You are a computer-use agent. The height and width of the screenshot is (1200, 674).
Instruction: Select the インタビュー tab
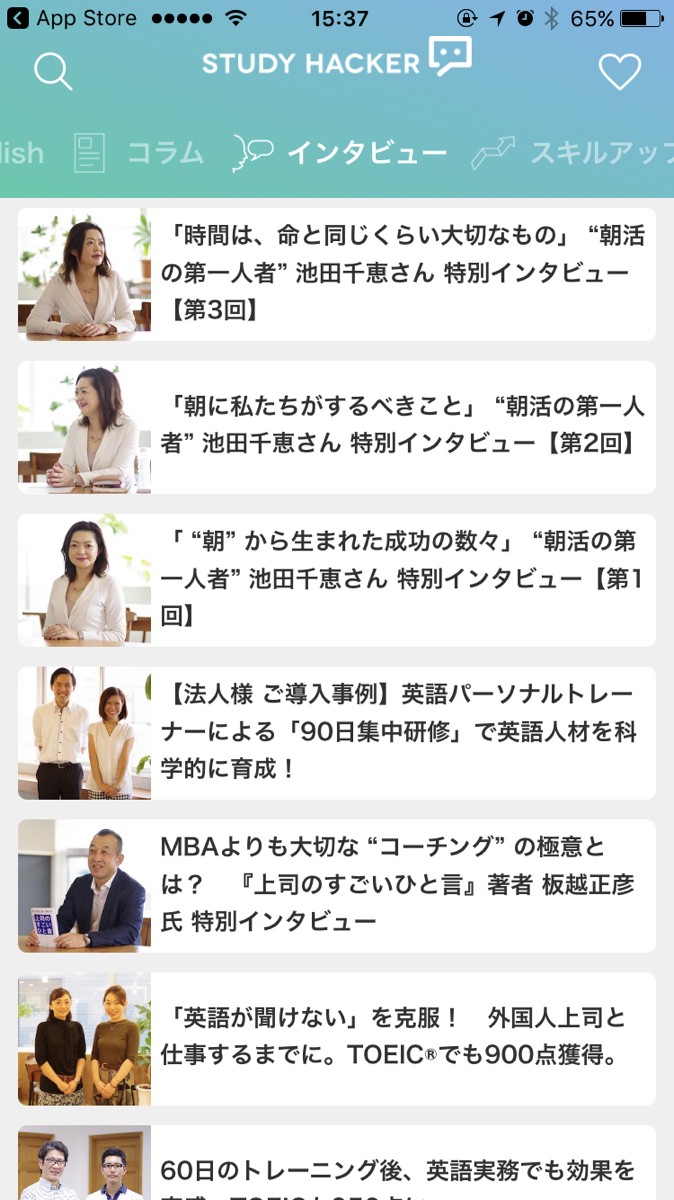342,153
